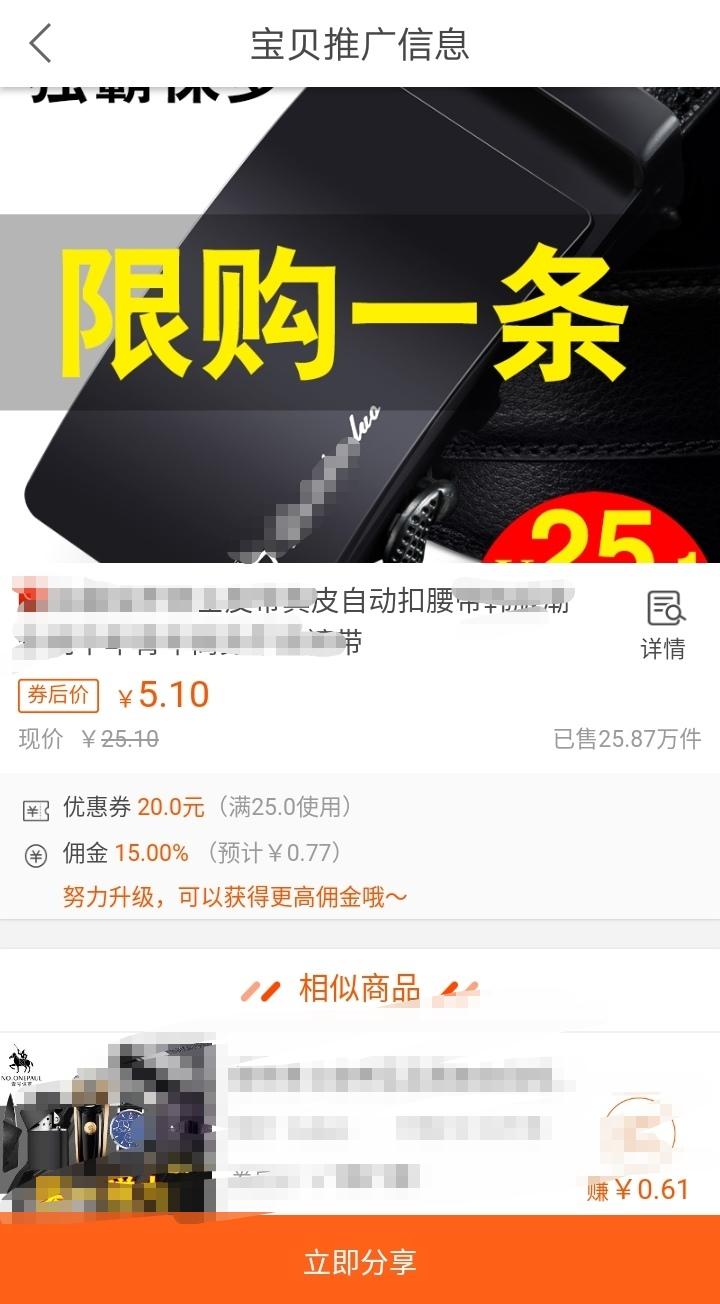720x1304 pixels.
Task: Click the strikethrough original price ¥25.10
Action: (120, 740)
